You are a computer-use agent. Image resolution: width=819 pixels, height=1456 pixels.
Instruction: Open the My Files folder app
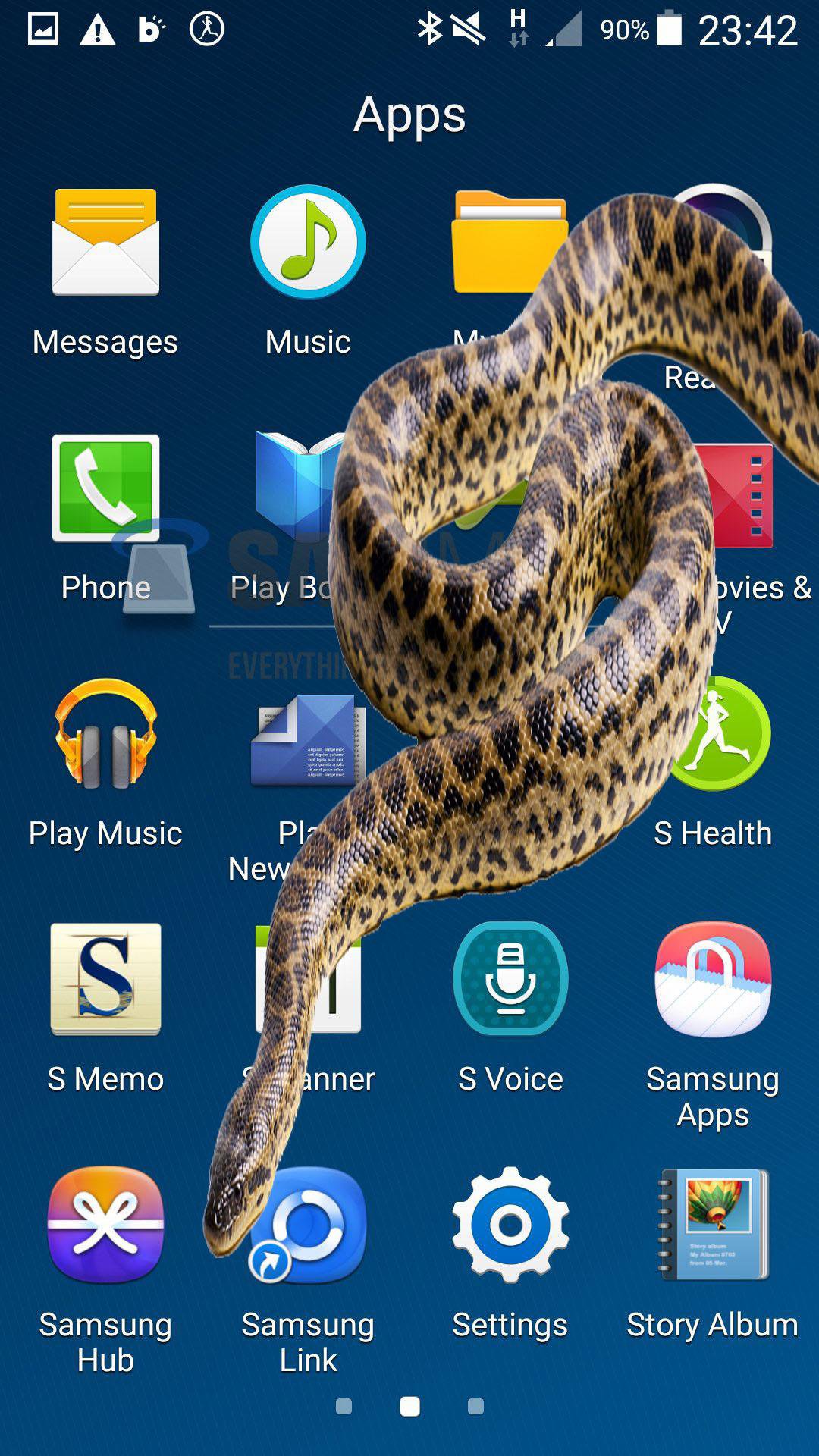(510, 243)
